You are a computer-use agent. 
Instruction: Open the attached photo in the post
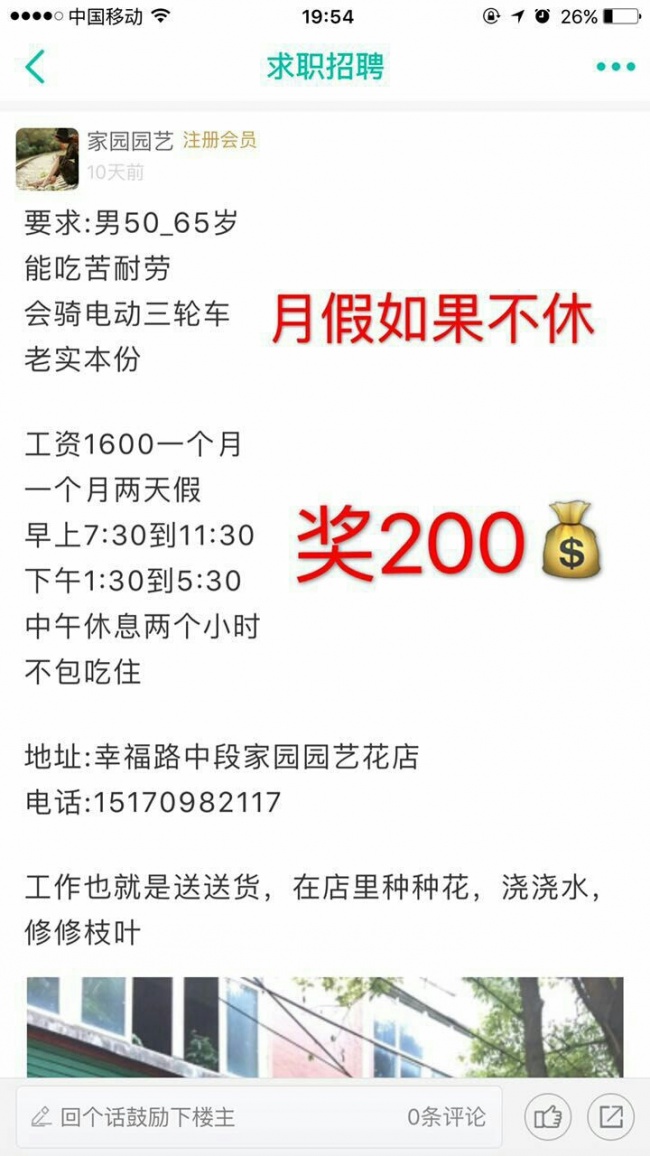point(325,1027)
